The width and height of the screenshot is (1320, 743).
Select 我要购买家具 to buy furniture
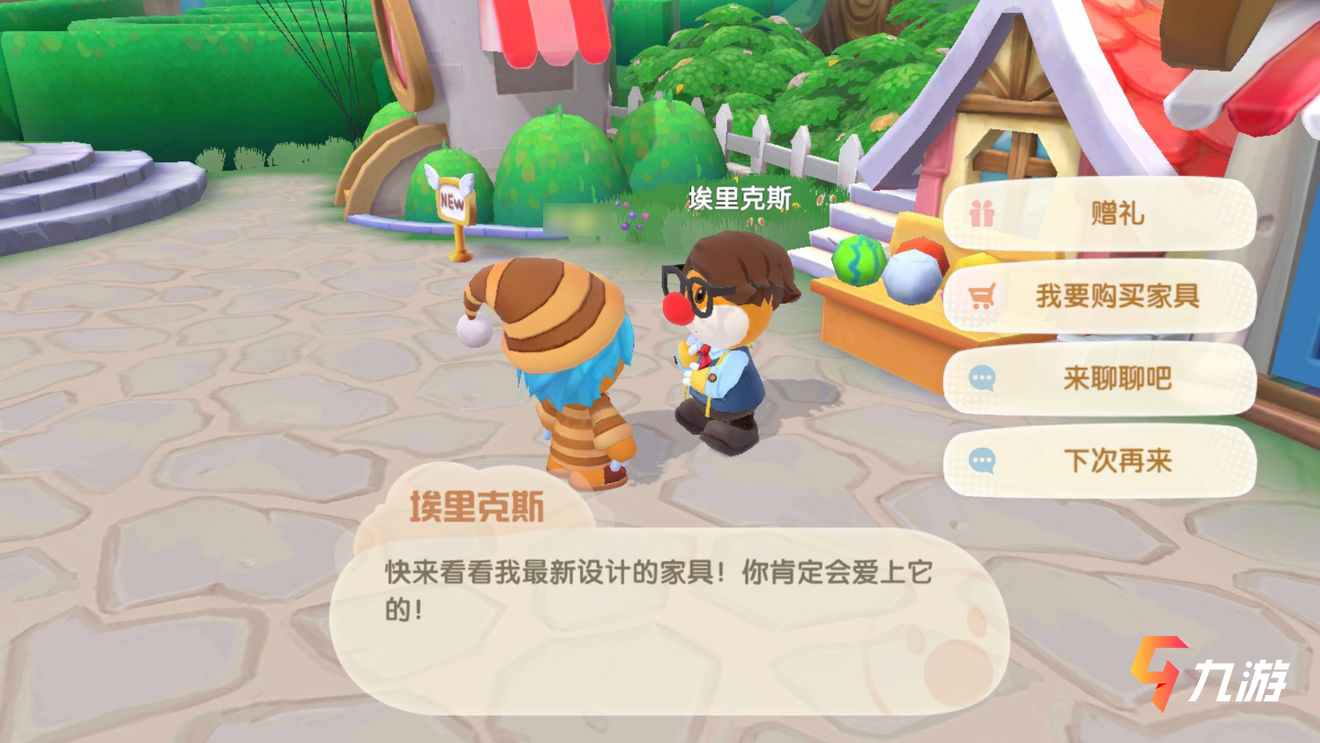point(1099,296)
